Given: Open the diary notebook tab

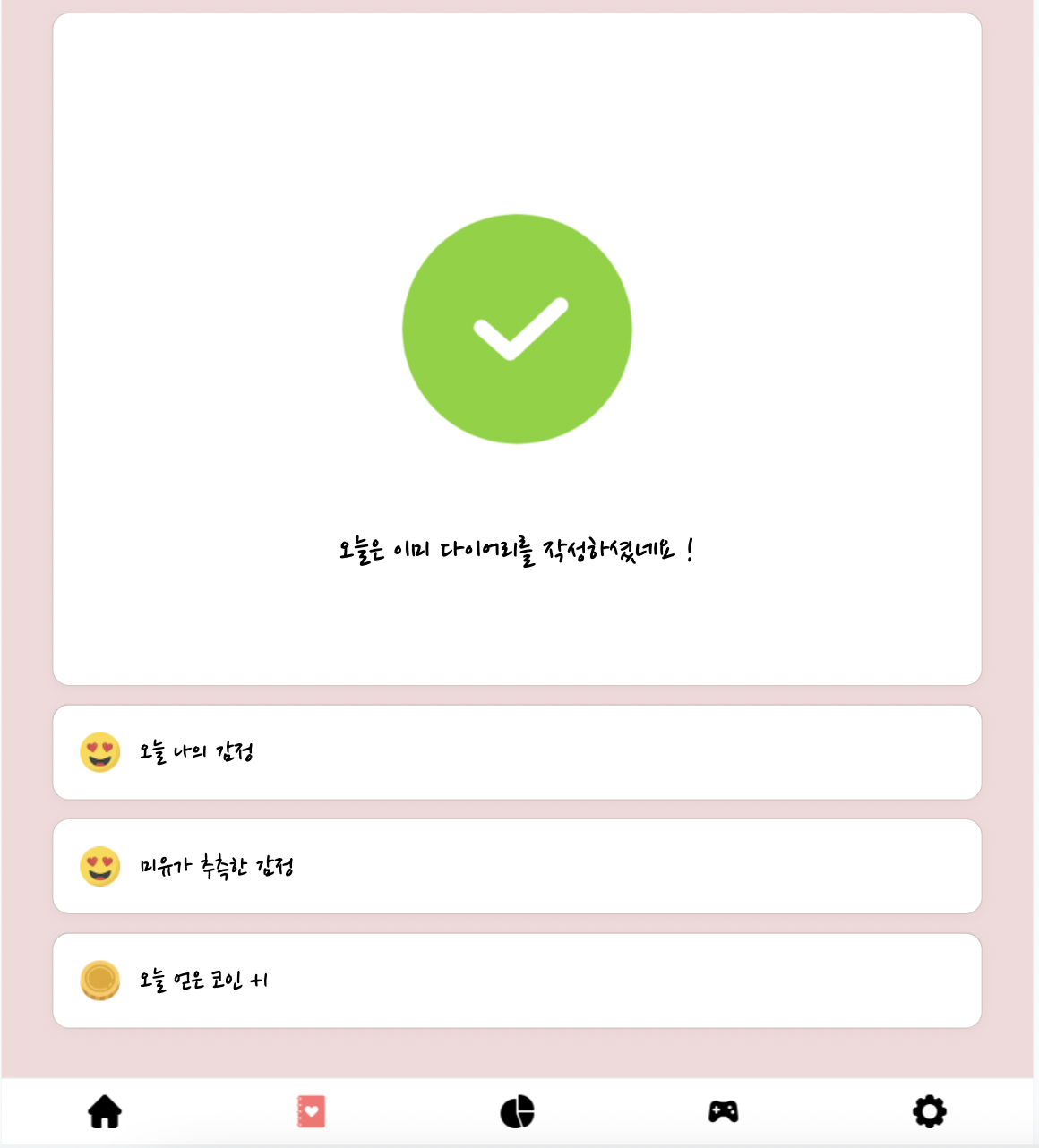Looking at the screenshot, I should point(311,1111).
